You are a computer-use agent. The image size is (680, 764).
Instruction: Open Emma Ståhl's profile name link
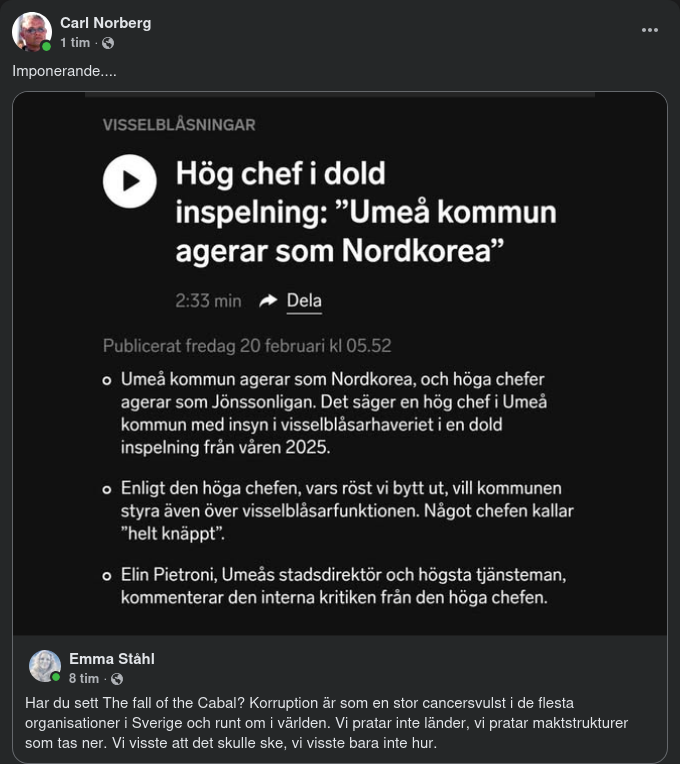click(x=111, y=658)
